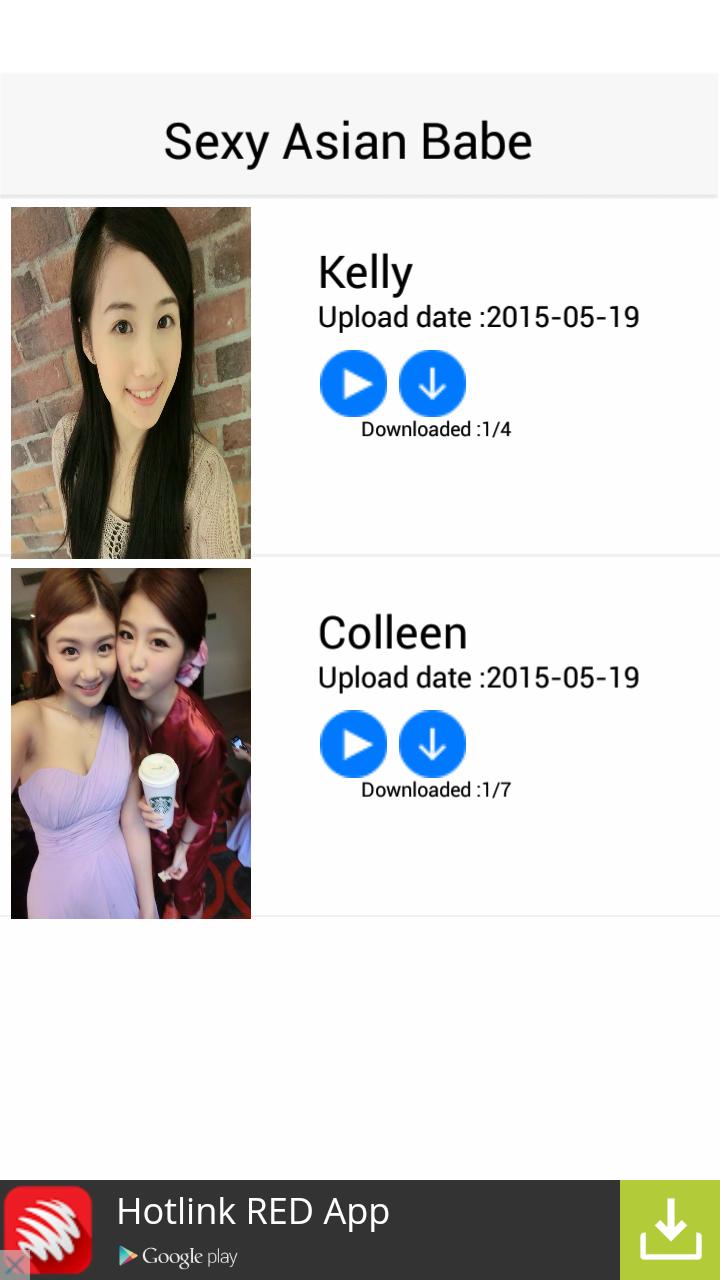This screenshot has height=1280, width=720.
Task: Open Kelly's profile thumbnail
Action: click(130, 382)
